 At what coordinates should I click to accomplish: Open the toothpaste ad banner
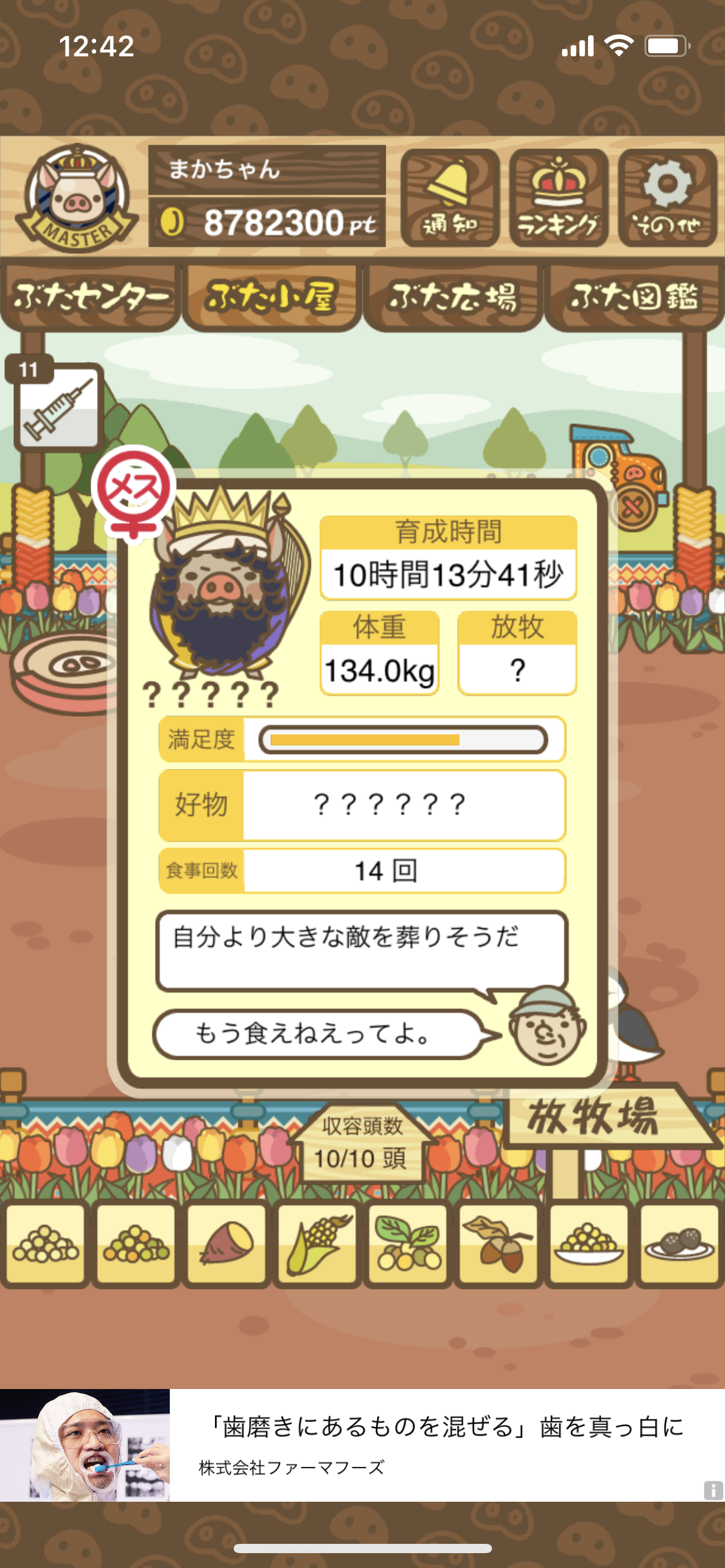click(x=362, y=1445)
